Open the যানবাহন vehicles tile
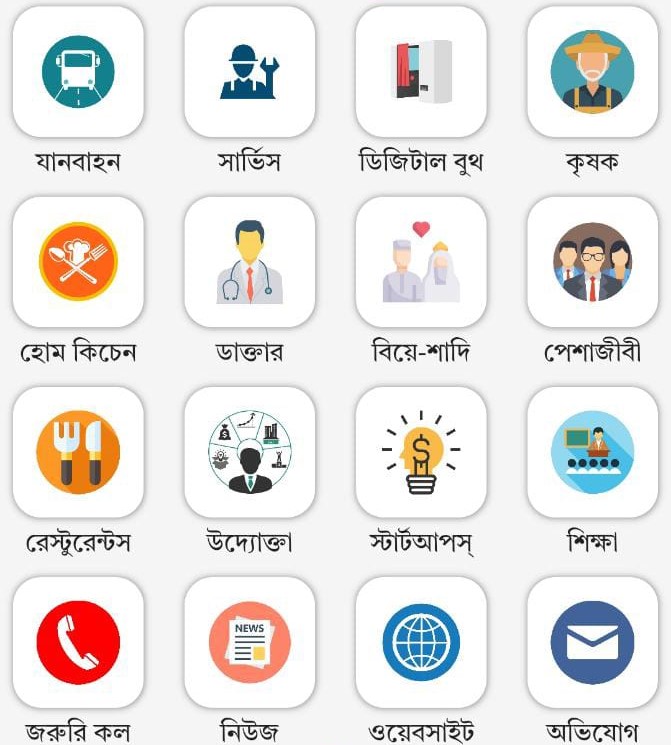The height and width of the screenshot is (745, 671). (x=78, y=72)
